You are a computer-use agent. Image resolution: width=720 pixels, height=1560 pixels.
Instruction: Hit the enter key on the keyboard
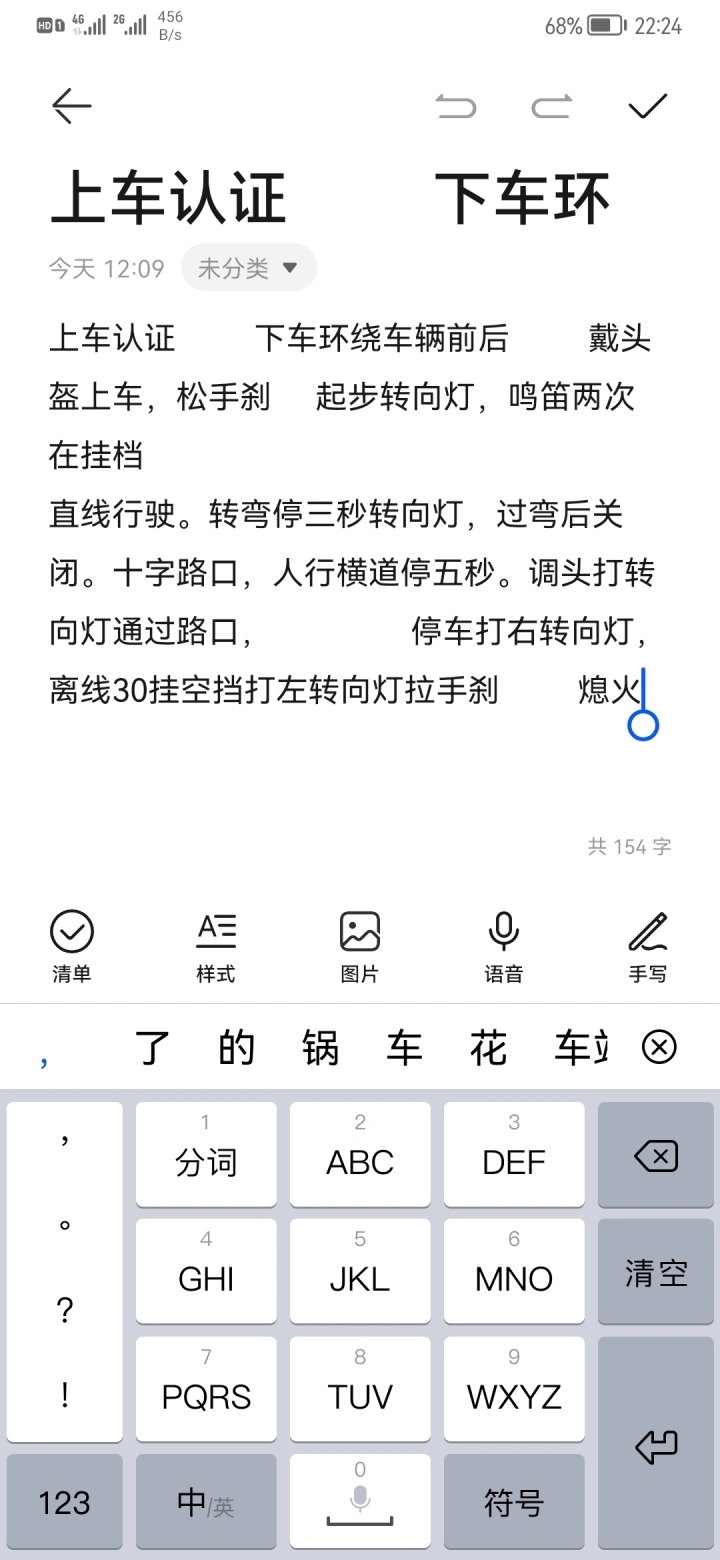click(656, 1443)
